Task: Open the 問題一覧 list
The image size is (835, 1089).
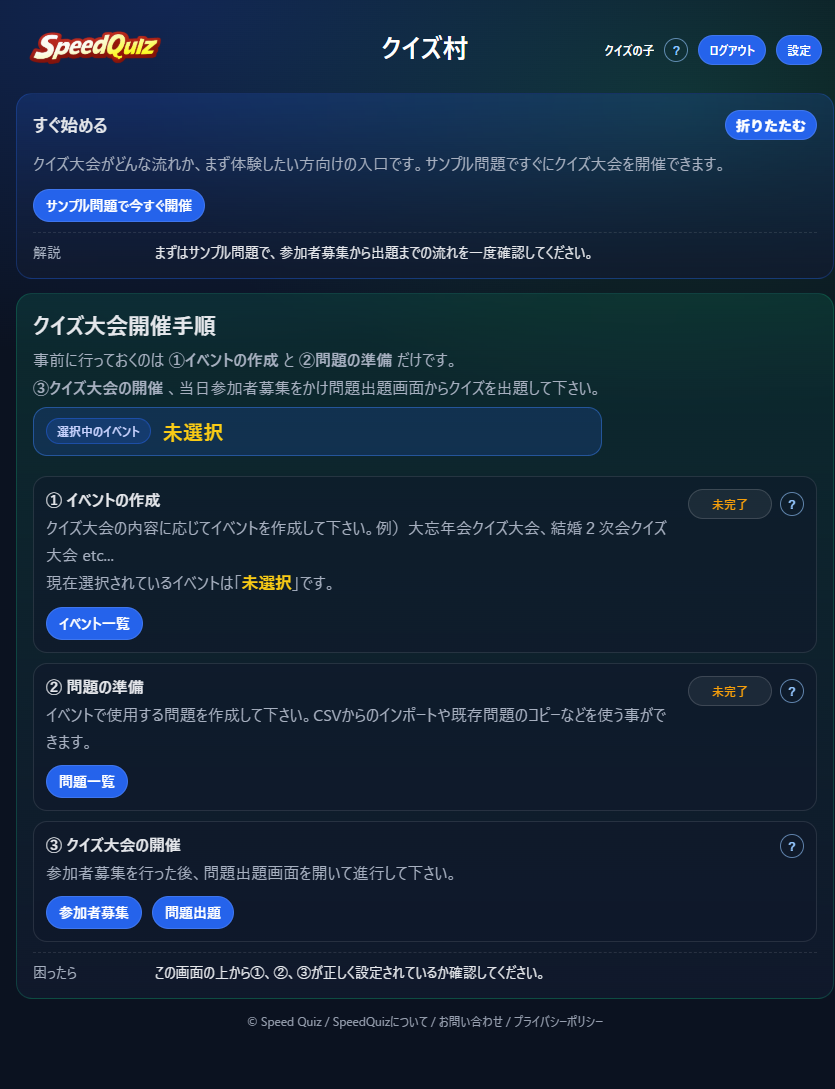Action: 87,781
